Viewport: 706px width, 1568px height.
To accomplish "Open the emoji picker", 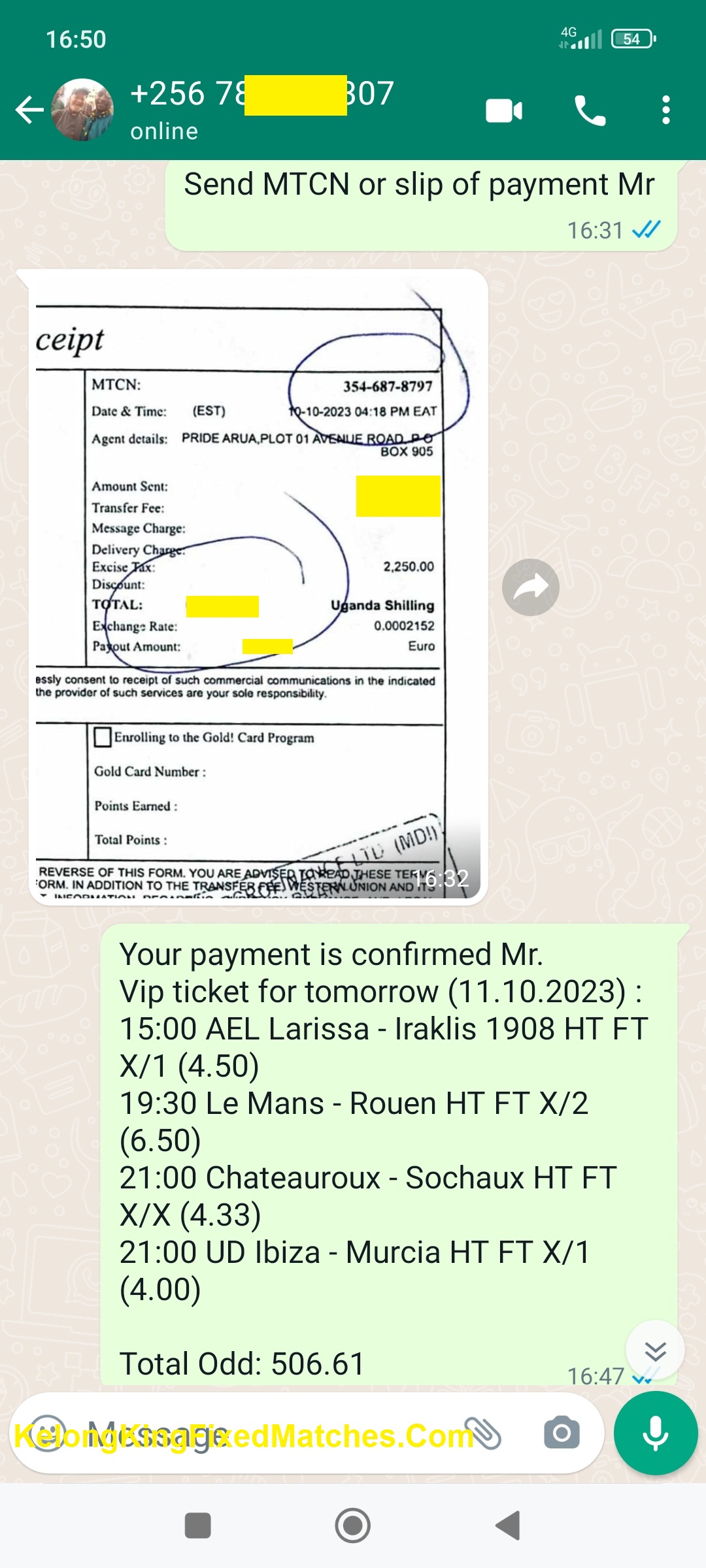I will tap(46, 1433).
